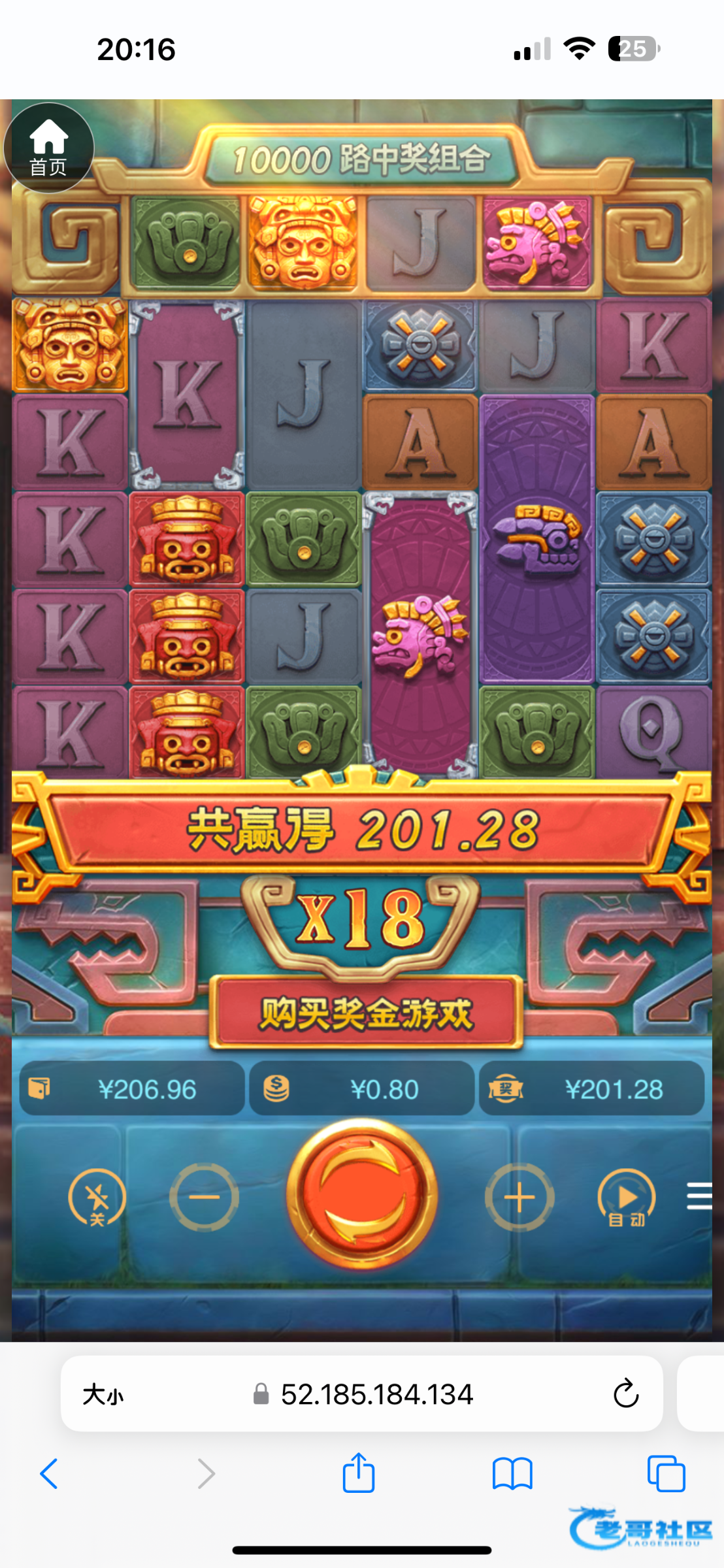Open Safari bookmarks
Viewport: 724px width, 1568px height.
[x=512, y=1474]
